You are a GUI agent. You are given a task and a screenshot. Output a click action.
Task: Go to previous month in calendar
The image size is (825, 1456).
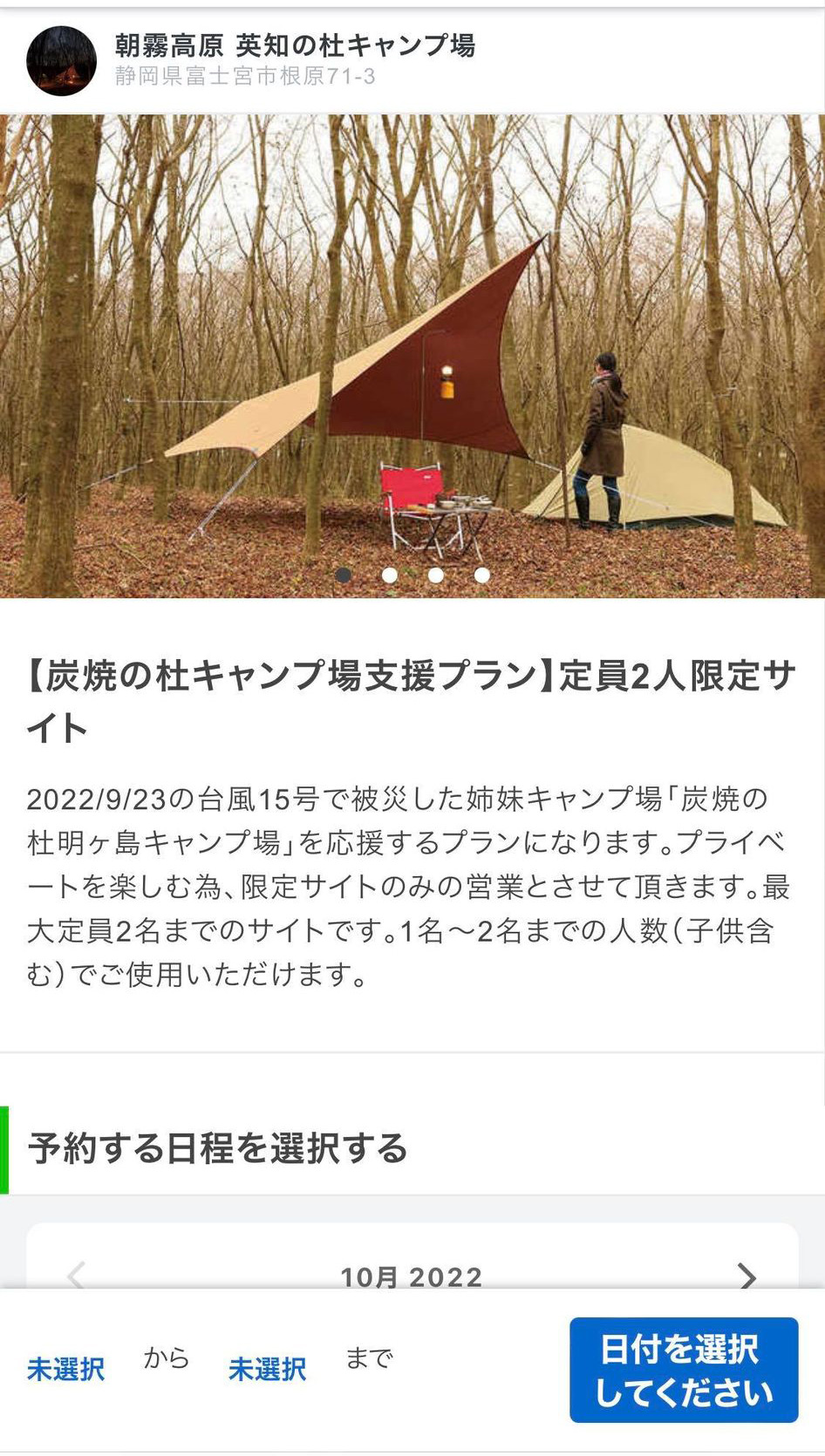77,1276
